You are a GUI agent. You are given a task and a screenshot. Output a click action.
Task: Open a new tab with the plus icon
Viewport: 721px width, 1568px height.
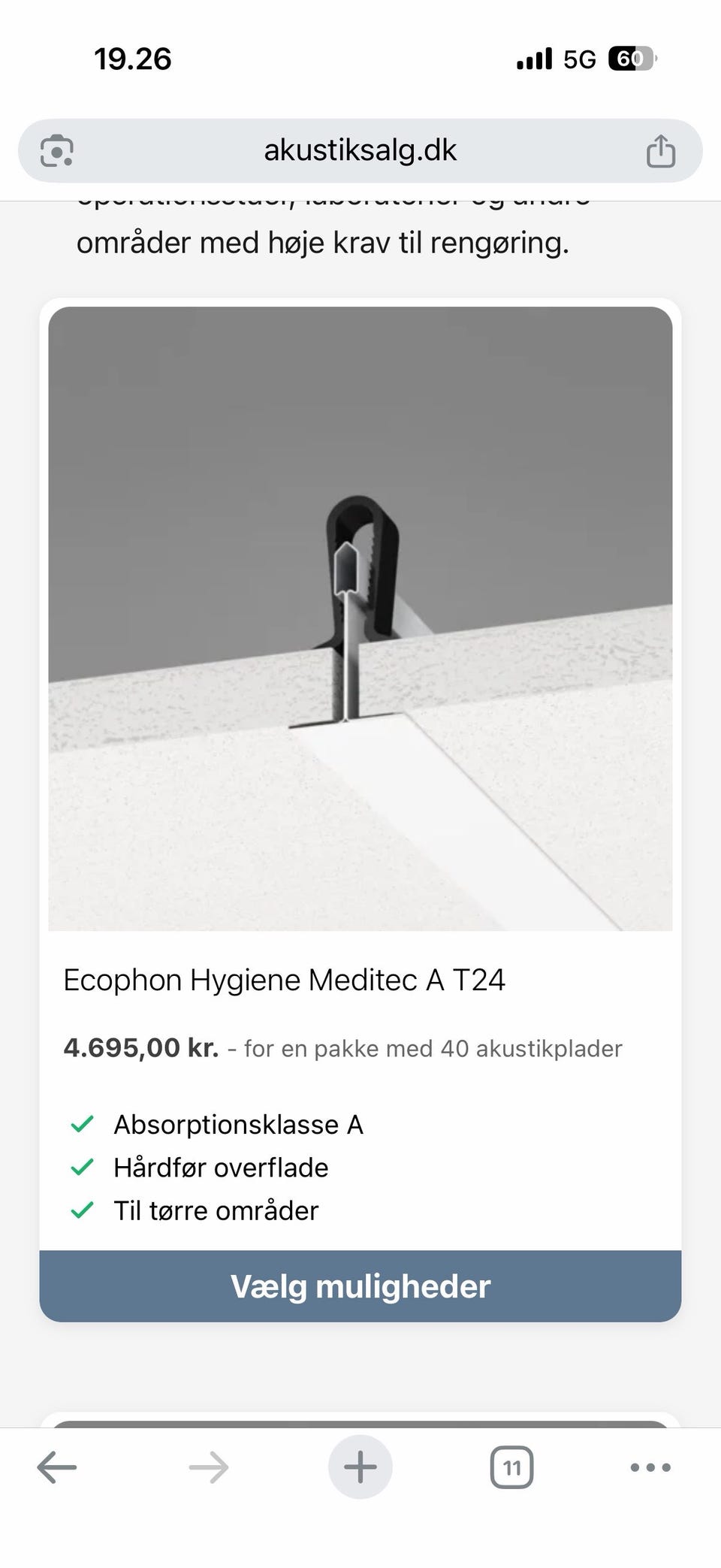pos(360,1466)
